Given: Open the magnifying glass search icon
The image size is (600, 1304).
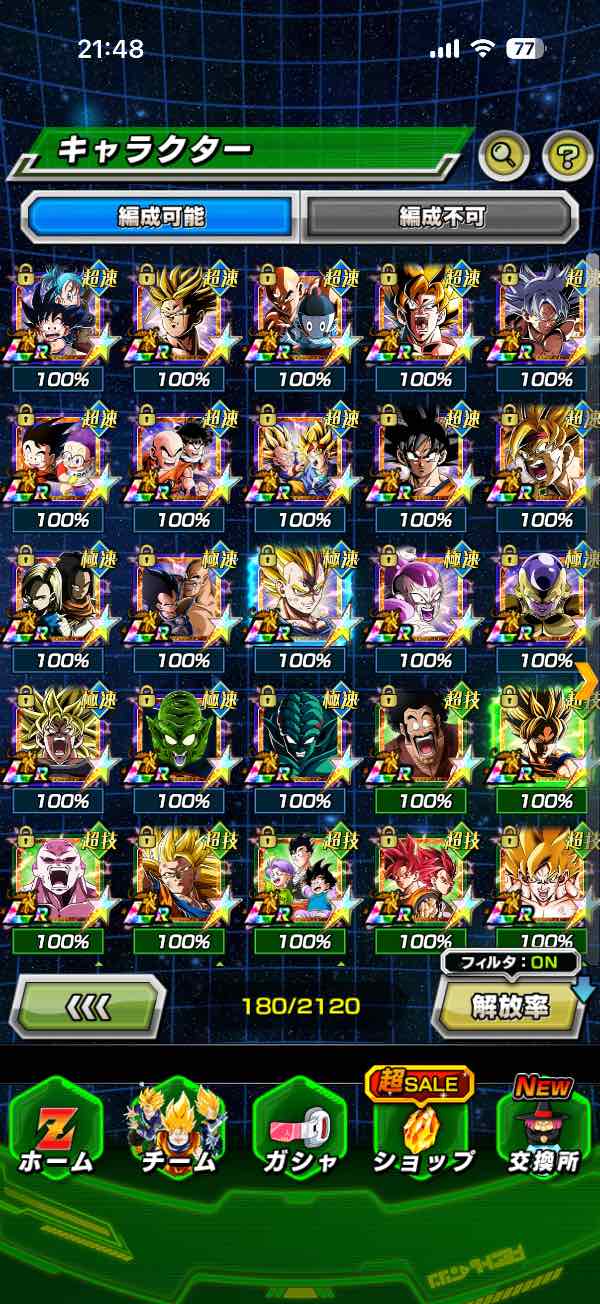Looking at the screenshot, I should pyautogui.click(x=505, y=154).
